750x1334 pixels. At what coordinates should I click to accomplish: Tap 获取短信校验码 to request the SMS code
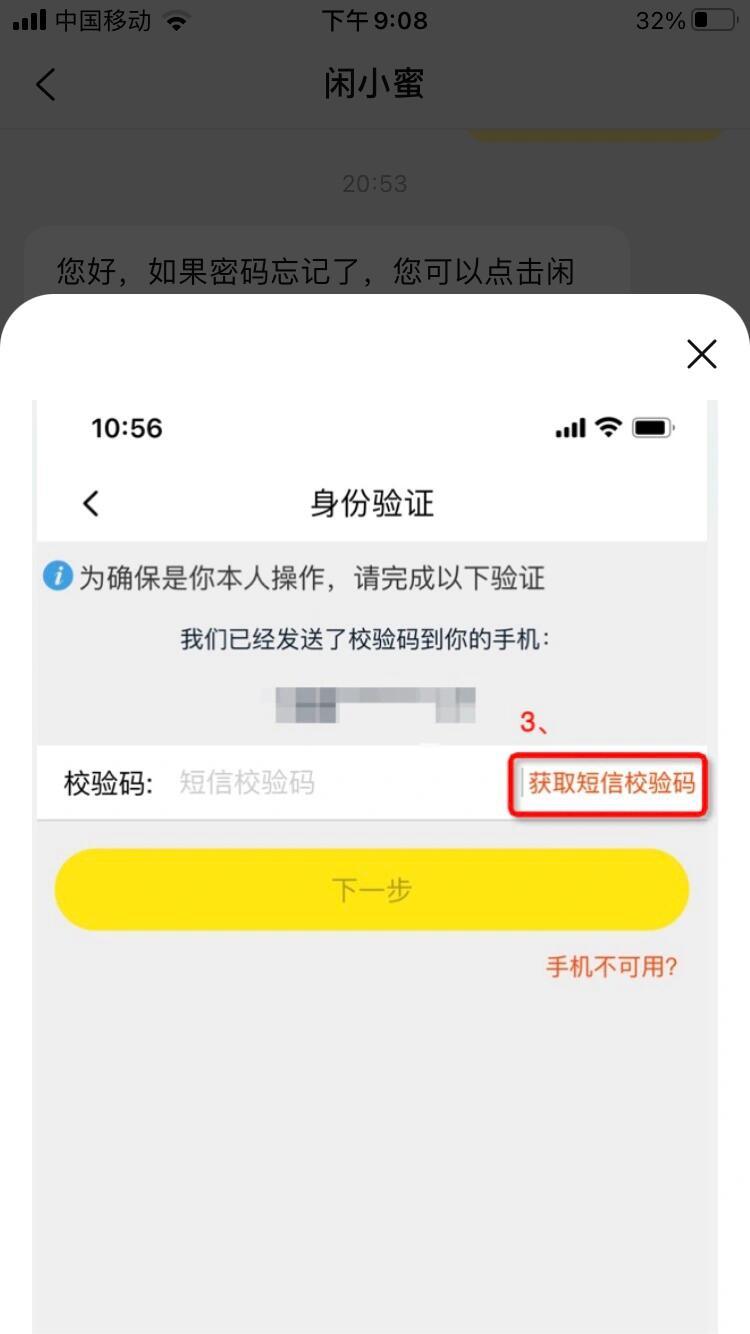point(612,784)
